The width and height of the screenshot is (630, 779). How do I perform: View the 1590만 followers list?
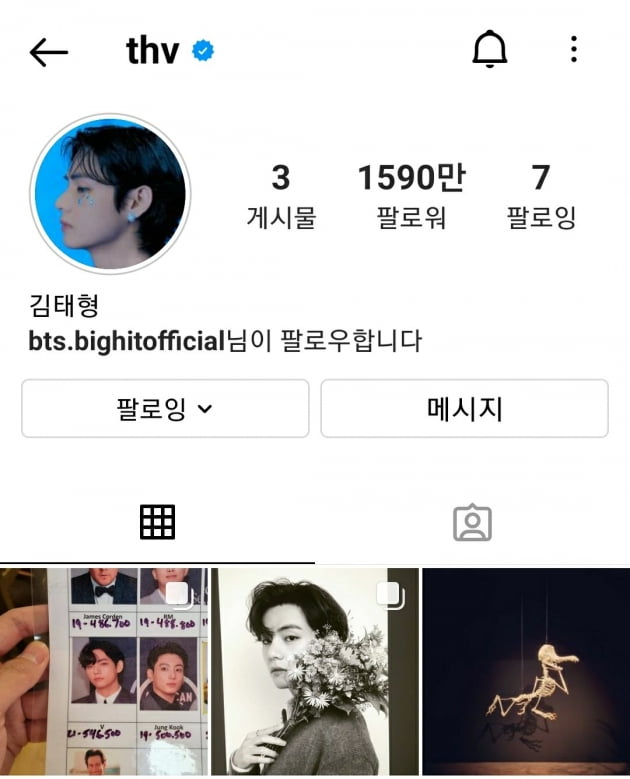(411, 196)
